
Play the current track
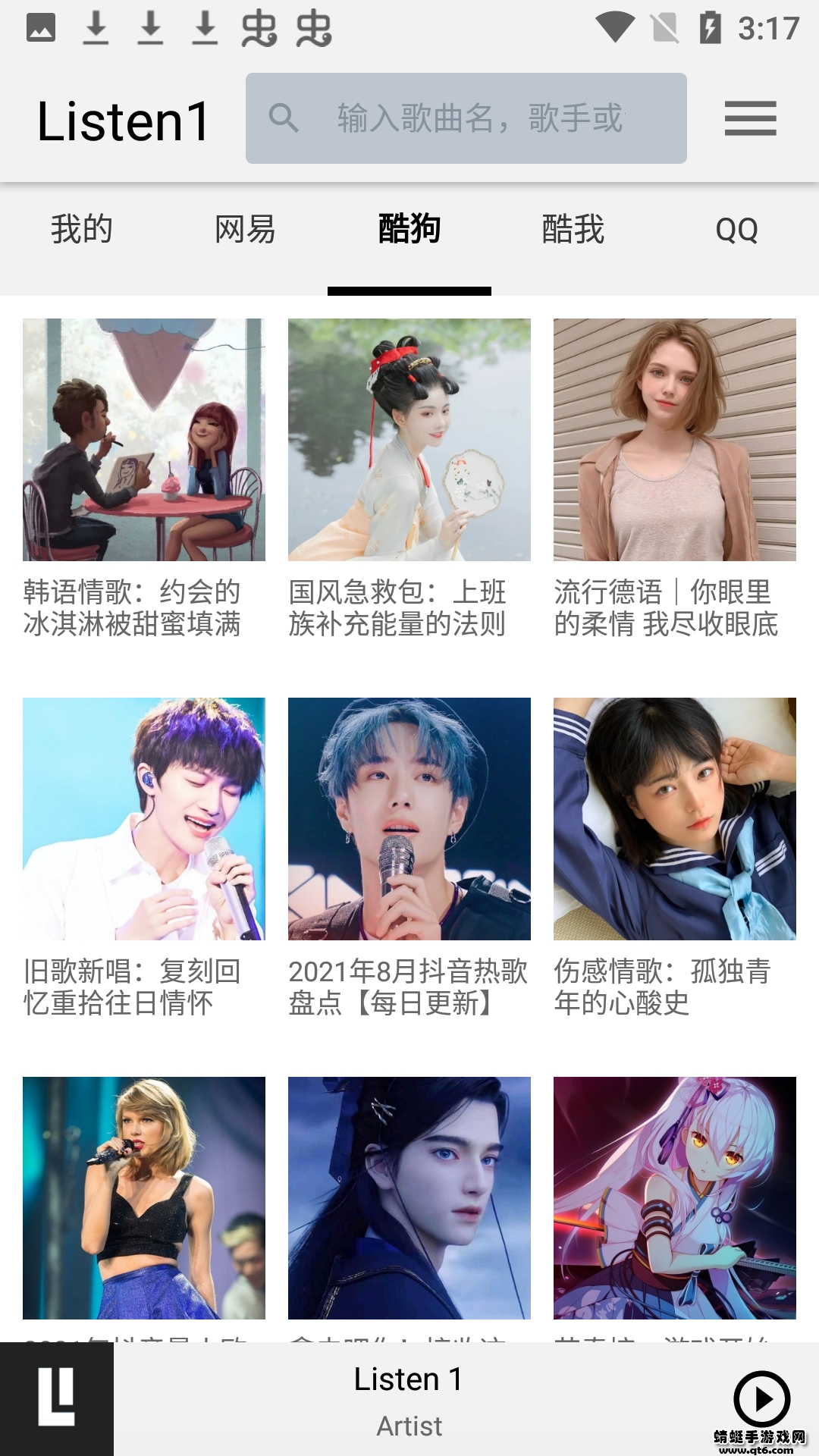click(x=761, y=1398)
